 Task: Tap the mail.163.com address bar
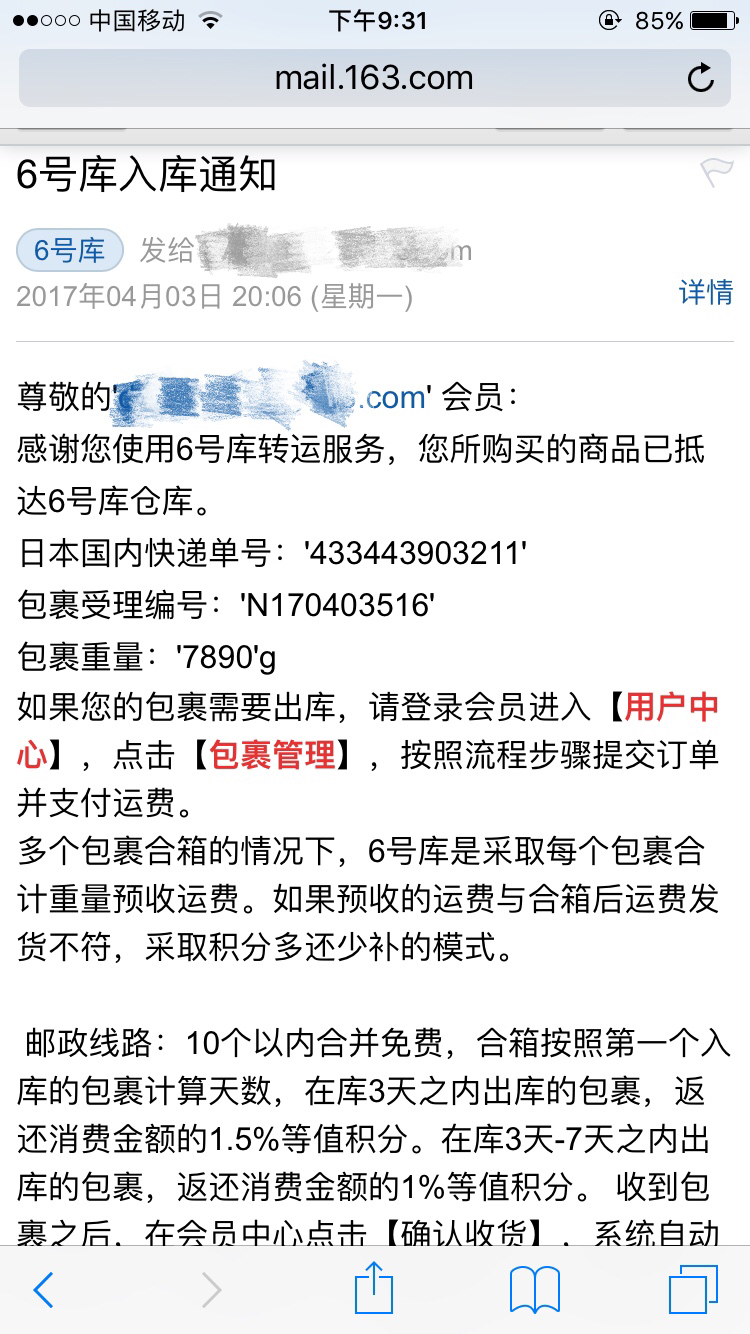(374, 78)
